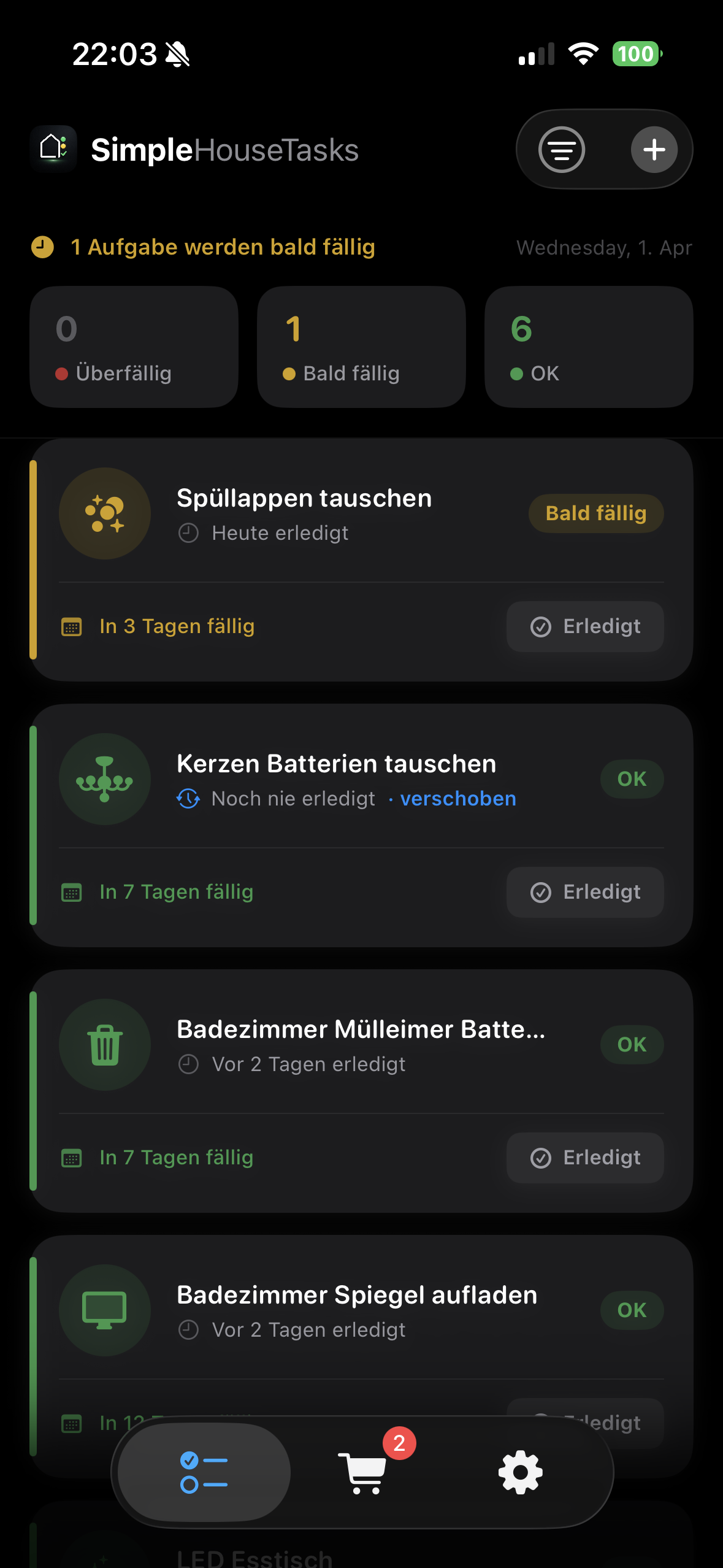Image resolution: width=723 pixels, height=1568 pixels.
Task: Switch to the tasks list tab
Action: [x=202, y=1470]
